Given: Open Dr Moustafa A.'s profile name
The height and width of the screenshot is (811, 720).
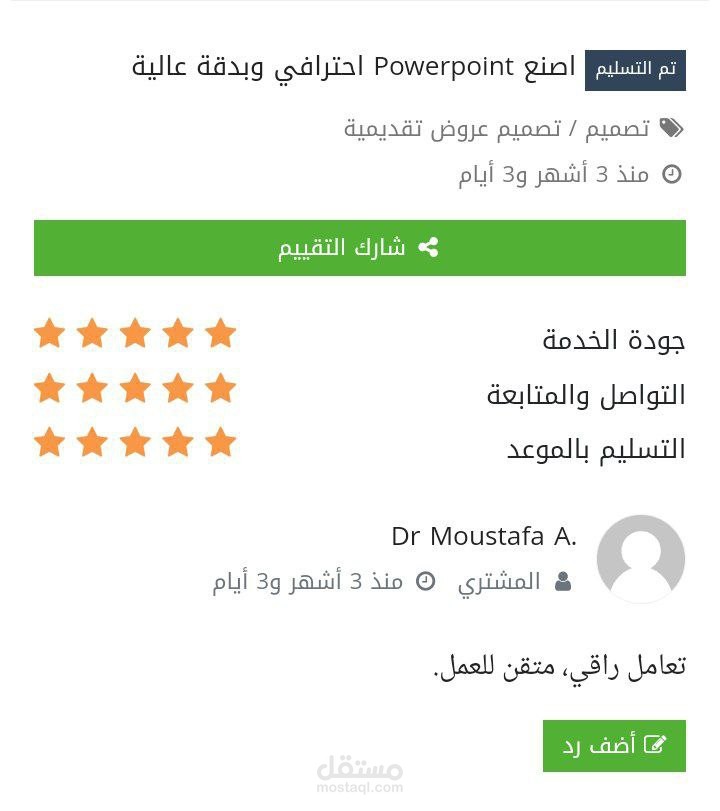Looking at the screenshot, I should coord(484,536).
